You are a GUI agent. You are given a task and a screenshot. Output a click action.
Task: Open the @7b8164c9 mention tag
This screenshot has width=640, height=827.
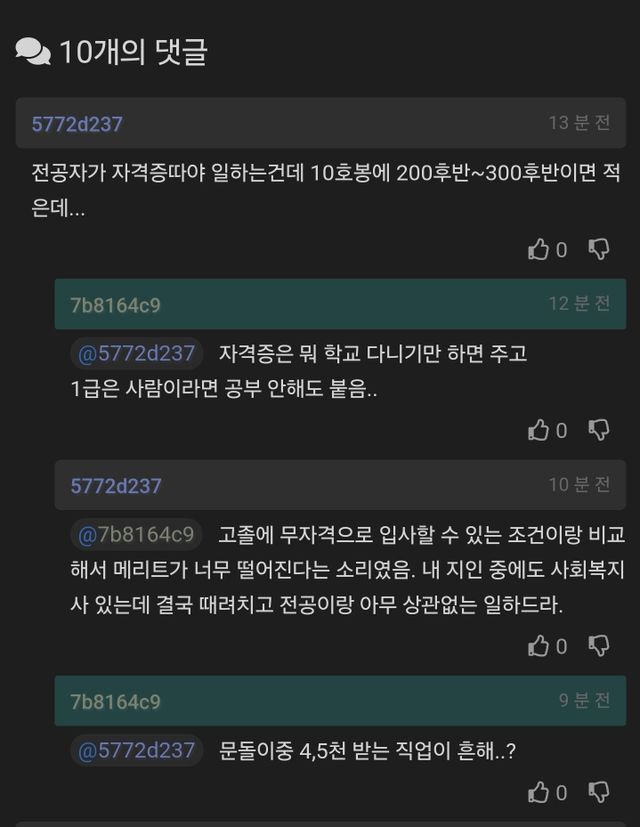click(137, 535)
